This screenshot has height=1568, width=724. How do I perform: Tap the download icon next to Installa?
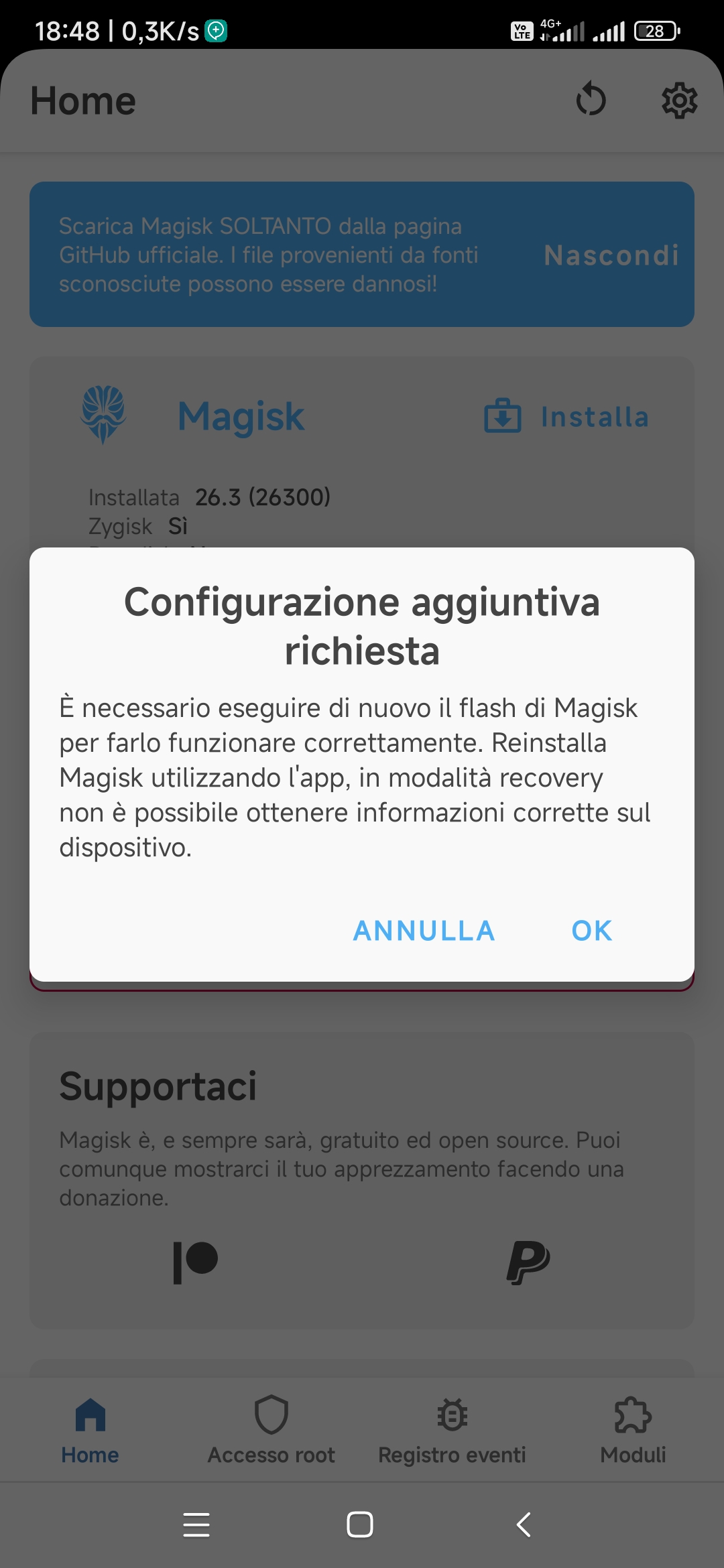[x=503, y=416]
